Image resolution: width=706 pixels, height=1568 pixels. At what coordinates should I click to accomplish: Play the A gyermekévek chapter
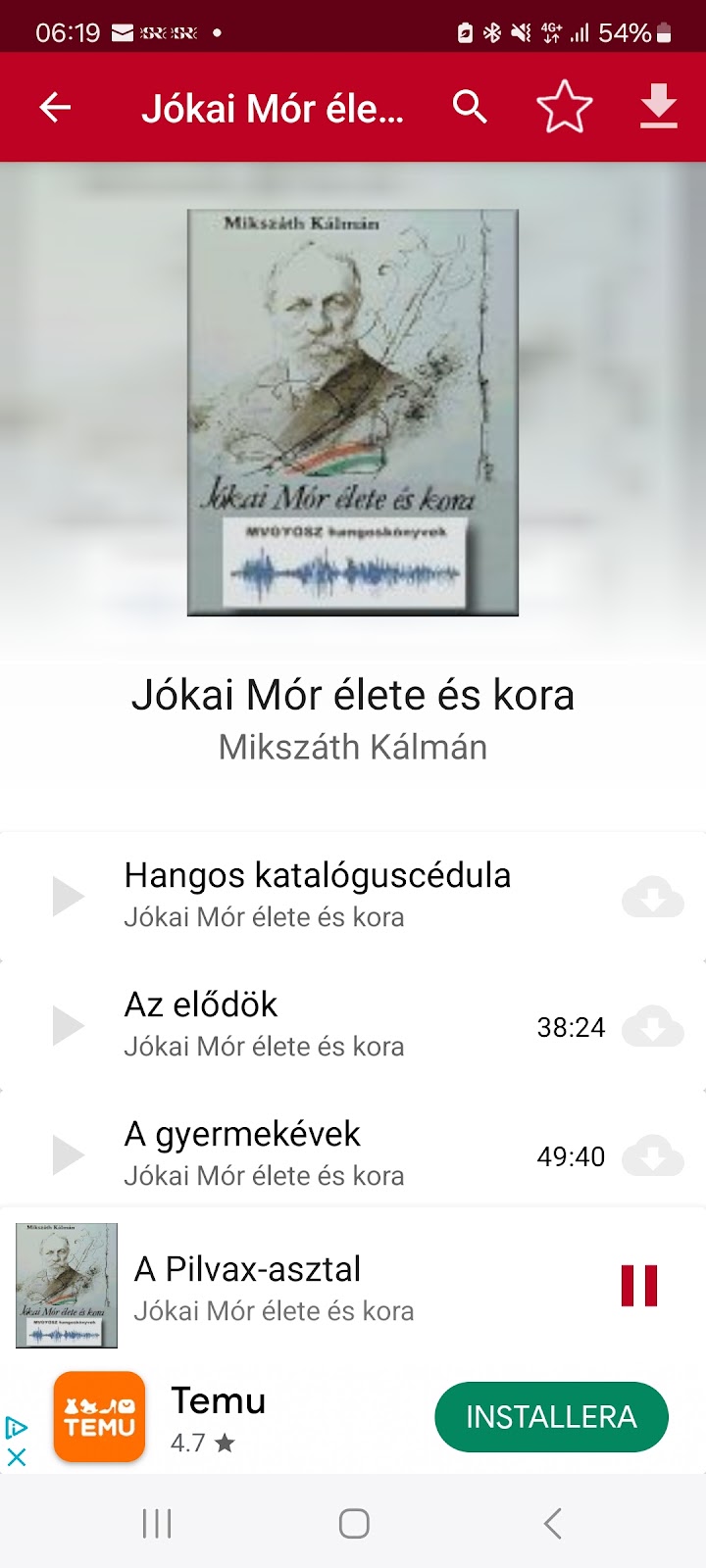[68, 1154]
